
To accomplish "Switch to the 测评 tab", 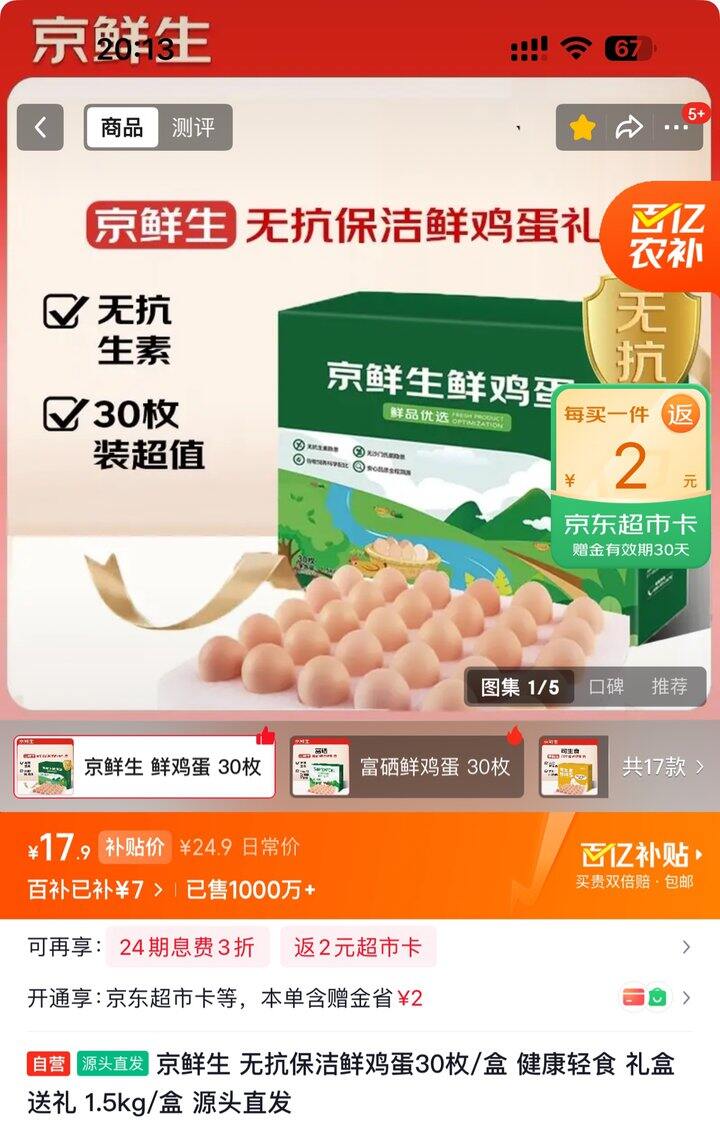I will (x=193, y=128).
